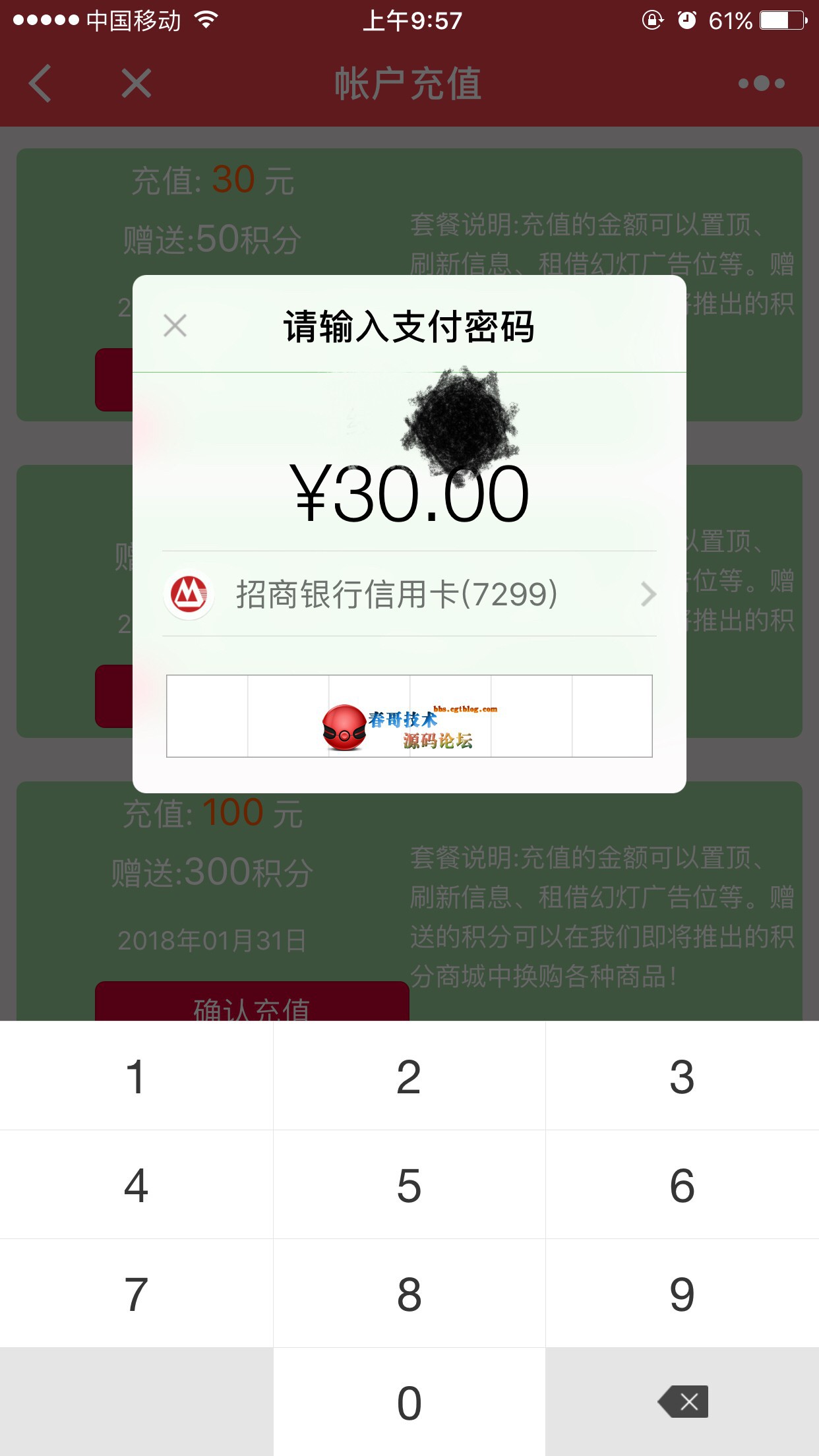The height and width of the screenshot is (1456, 819).
Task: Enter digit 6 on keypad
Action: (682, 1186)
